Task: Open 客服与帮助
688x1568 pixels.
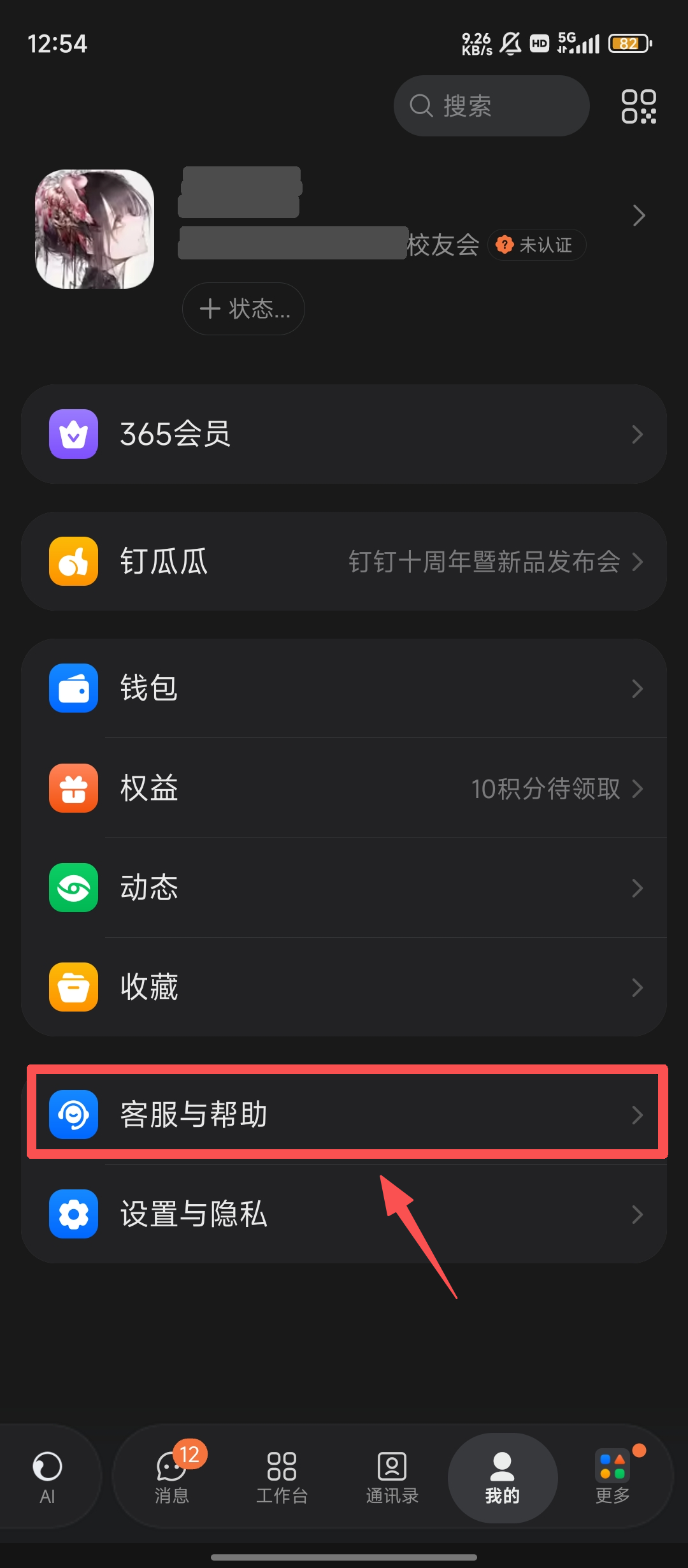Action: 344,1114
